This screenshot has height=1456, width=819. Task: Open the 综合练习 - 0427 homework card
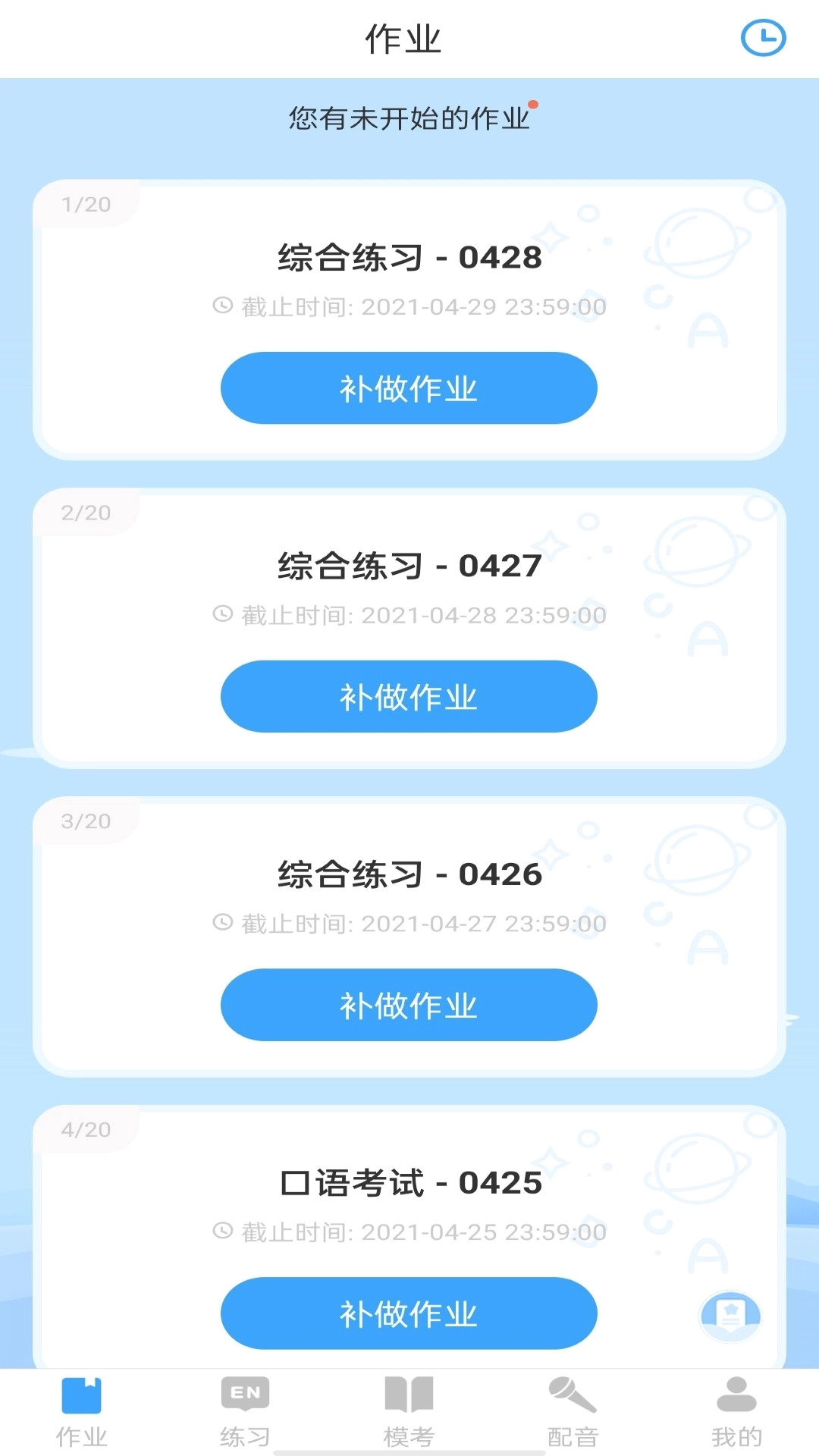click(x=409, y=566)
